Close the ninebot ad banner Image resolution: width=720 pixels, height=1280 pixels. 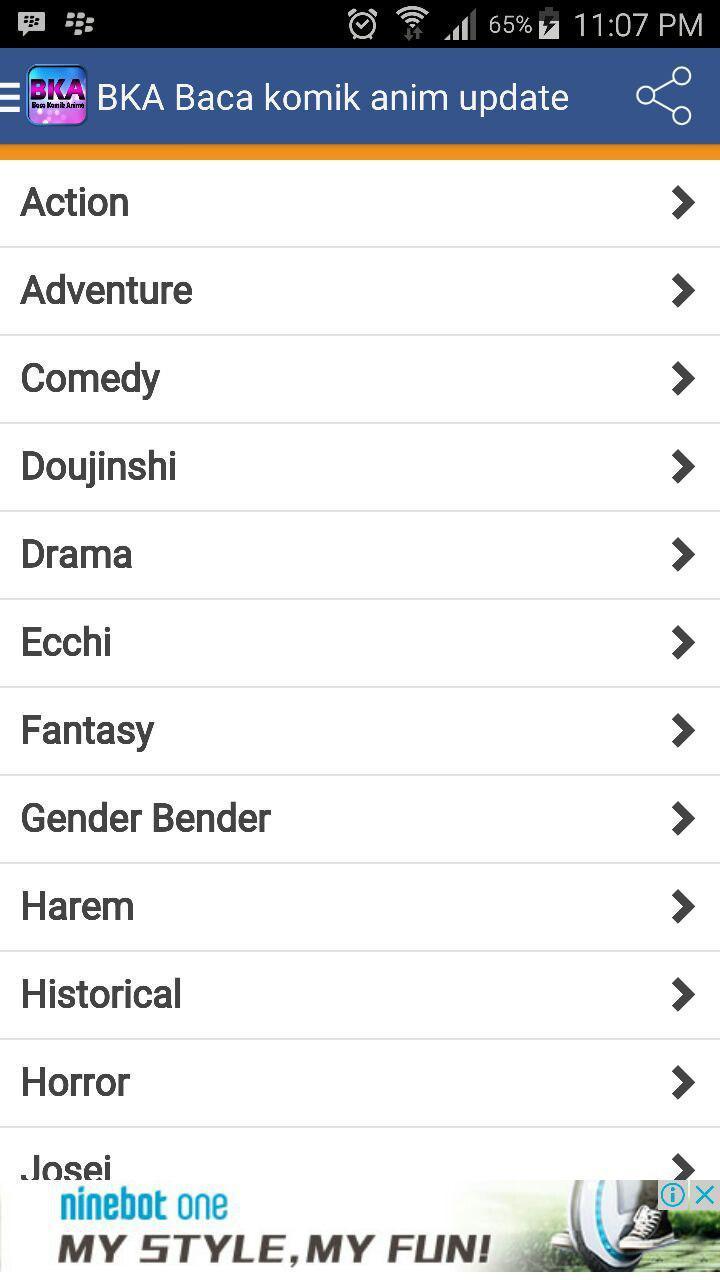tap(705, 1194)
